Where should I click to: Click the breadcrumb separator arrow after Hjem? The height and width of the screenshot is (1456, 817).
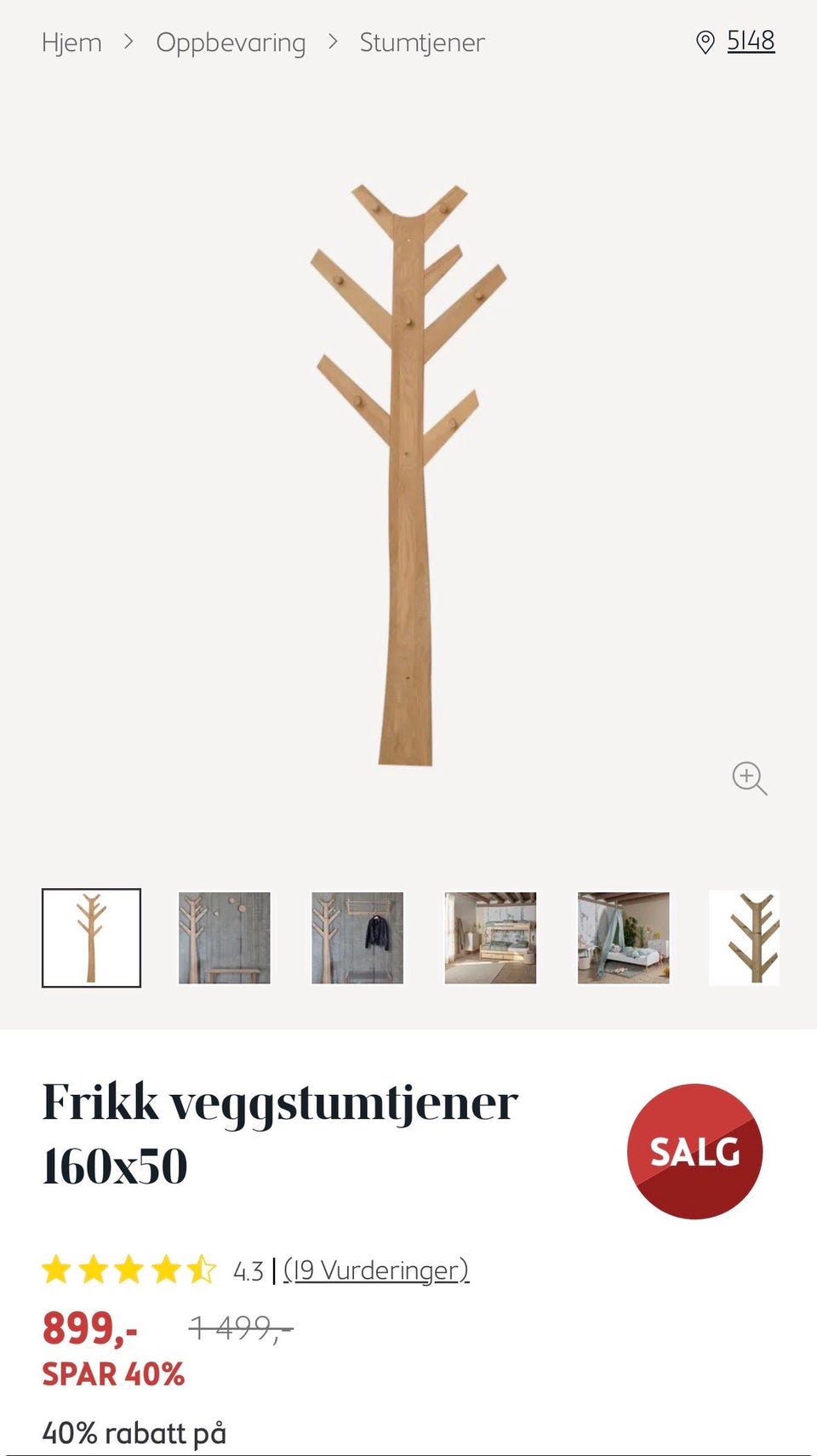tap(129, 41)
